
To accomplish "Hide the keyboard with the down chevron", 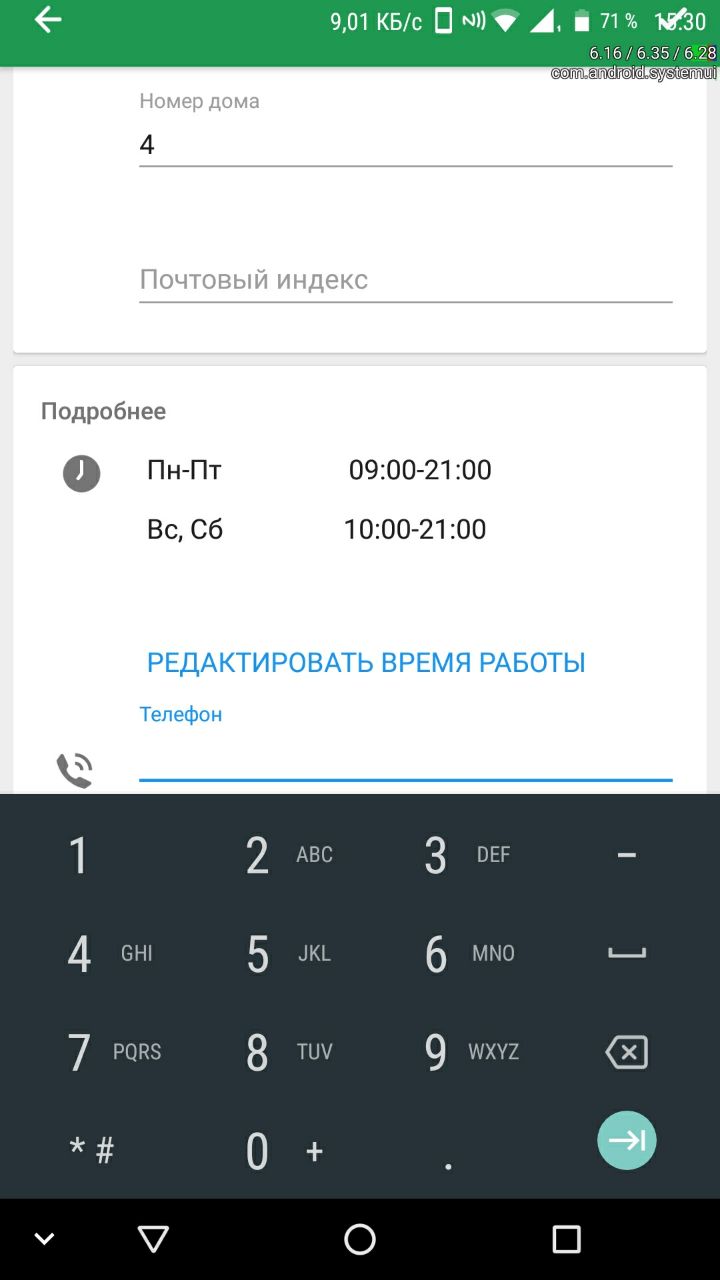I will [x=44, y=1240].
